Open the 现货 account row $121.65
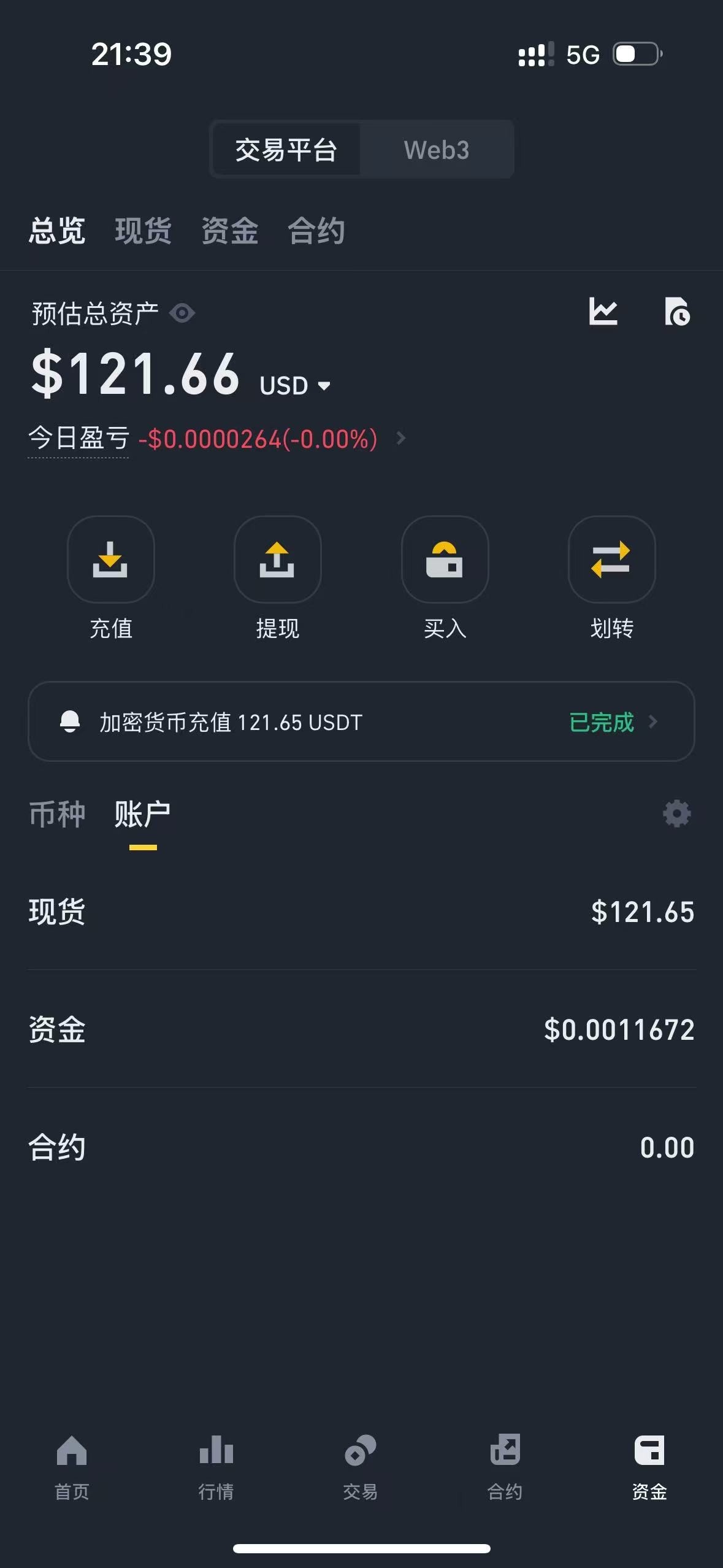 (361, 912)
